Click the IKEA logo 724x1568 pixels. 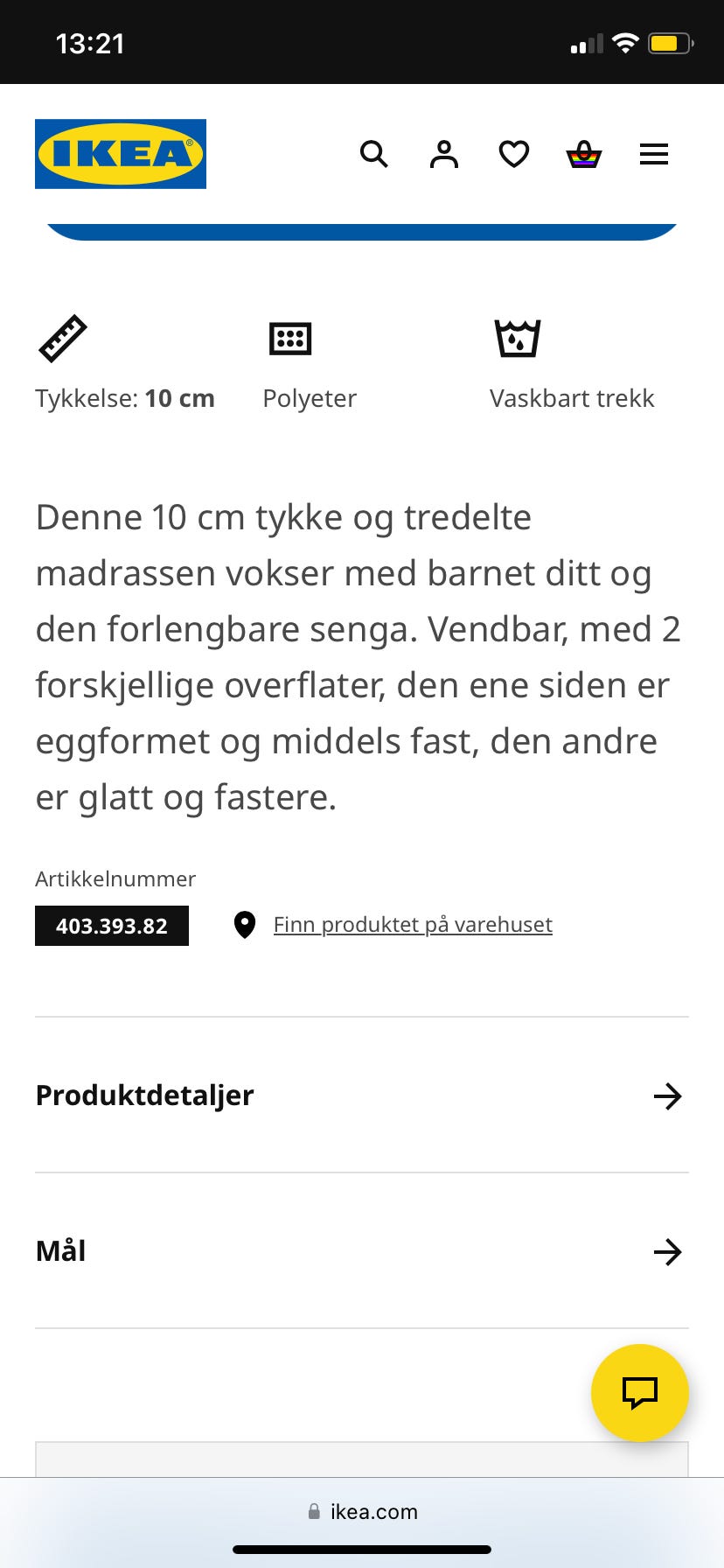(120, 153)
